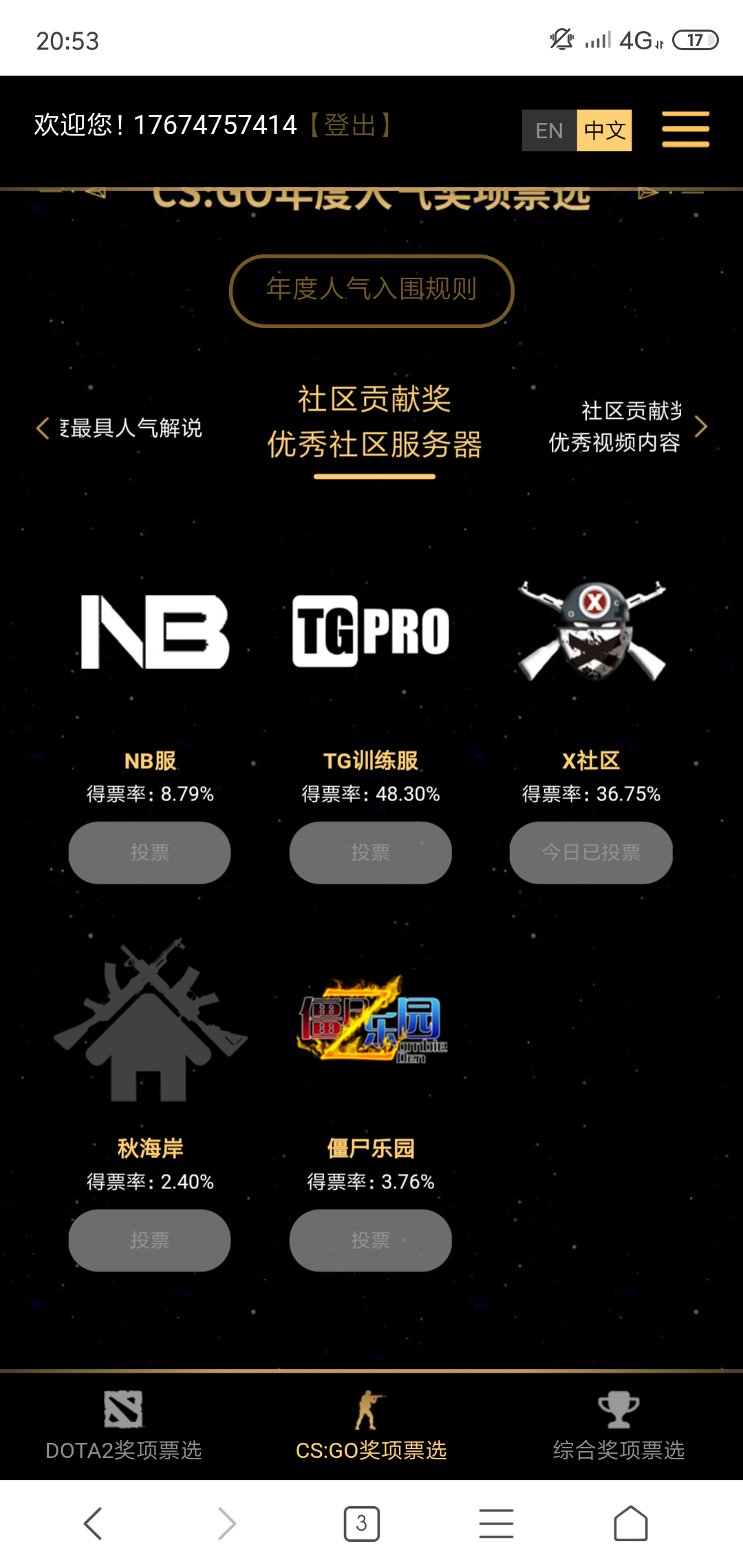Open 年度人气入围规则 rules button
The width and height of the screenshot is (743, 1568).
(x=370, y=290)
